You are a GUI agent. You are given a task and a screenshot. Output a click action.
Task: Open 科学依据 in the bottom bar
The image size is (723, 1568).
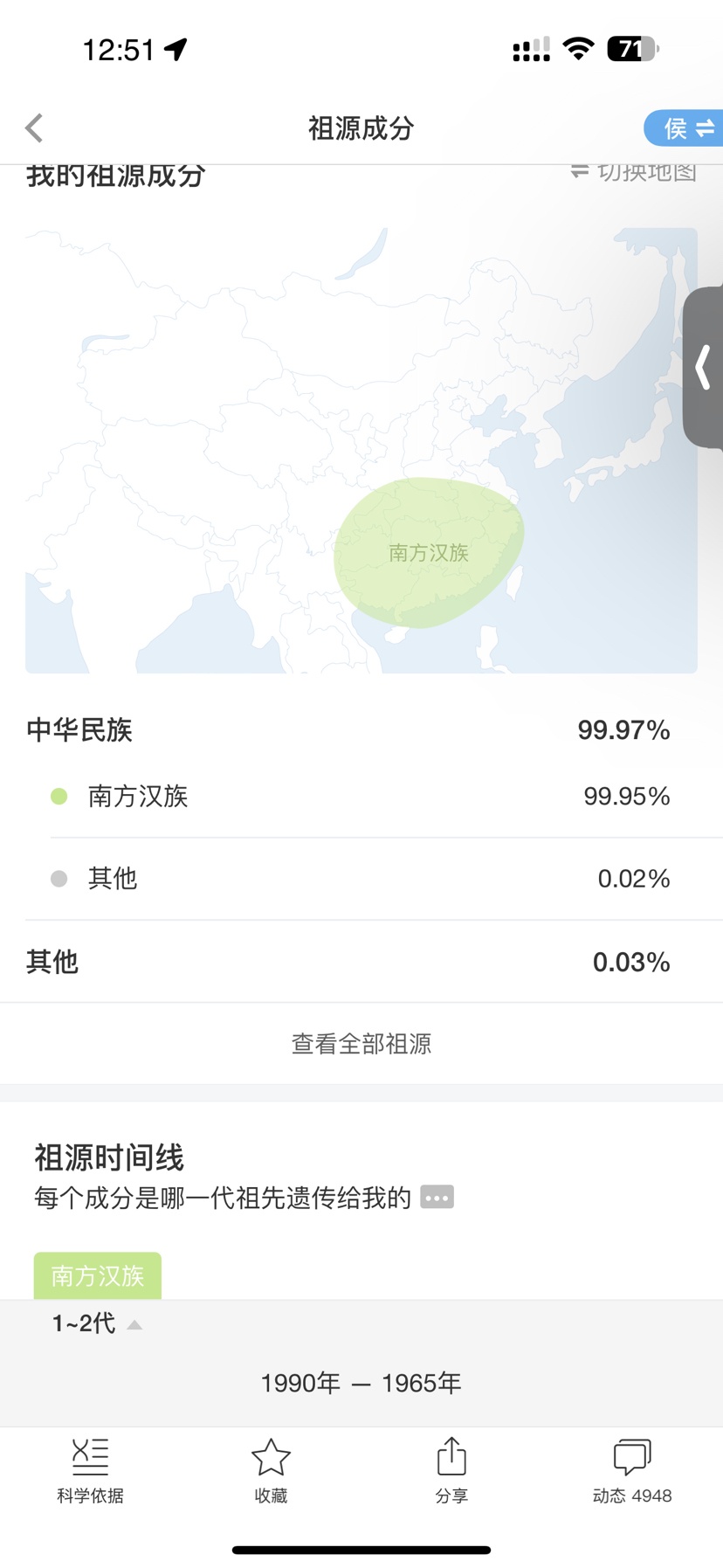(x=90, y=1471)
